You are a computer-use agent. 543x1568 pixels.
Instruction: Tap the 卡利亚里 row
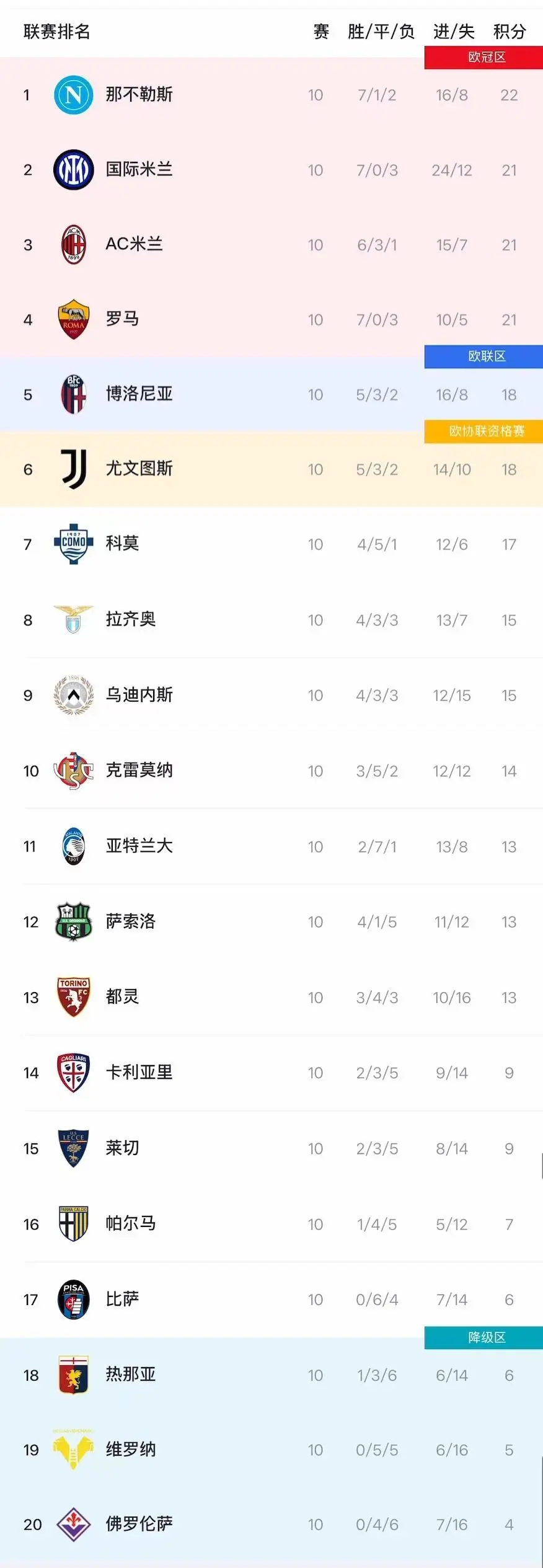click(x=139, y=1073)
